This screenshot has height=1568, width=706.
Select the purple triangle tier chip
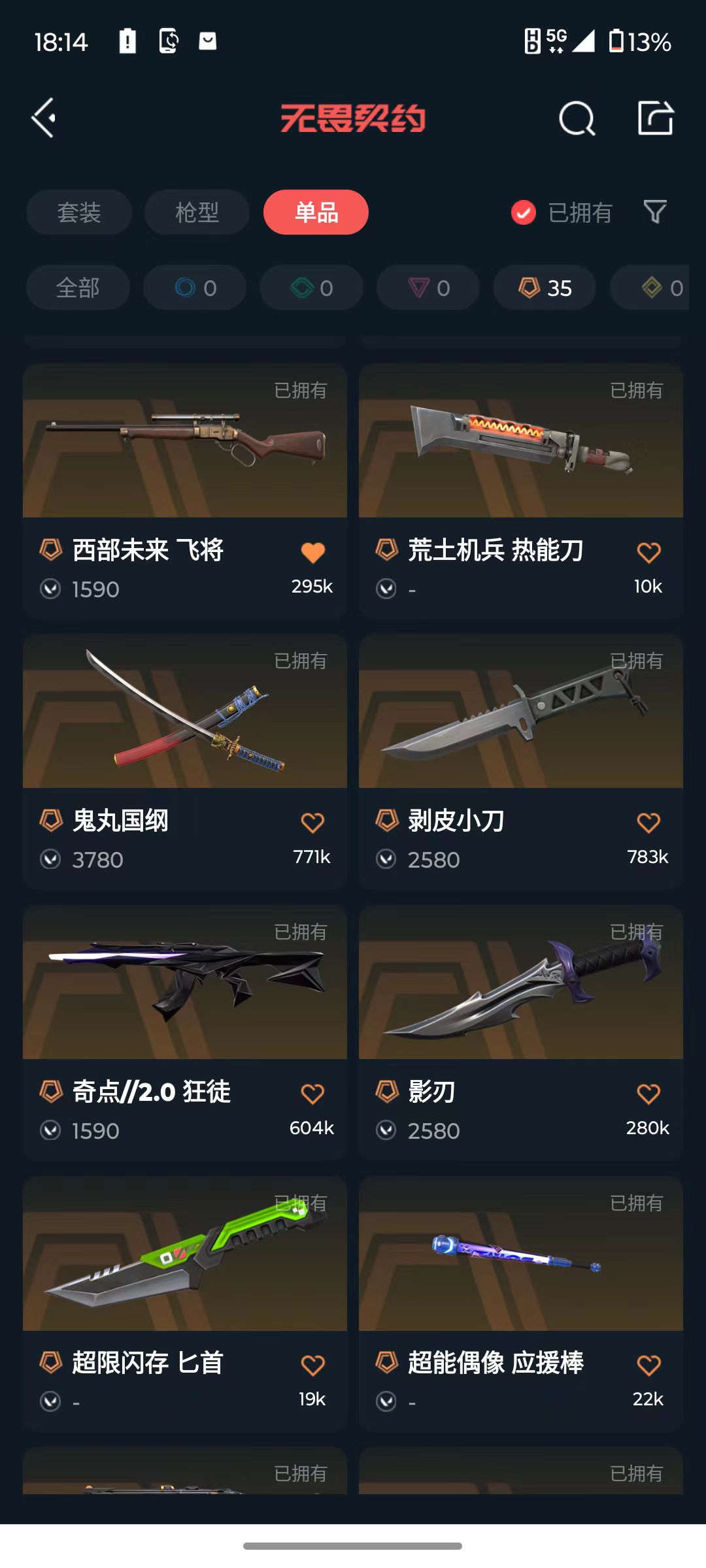tap(428, 287)
